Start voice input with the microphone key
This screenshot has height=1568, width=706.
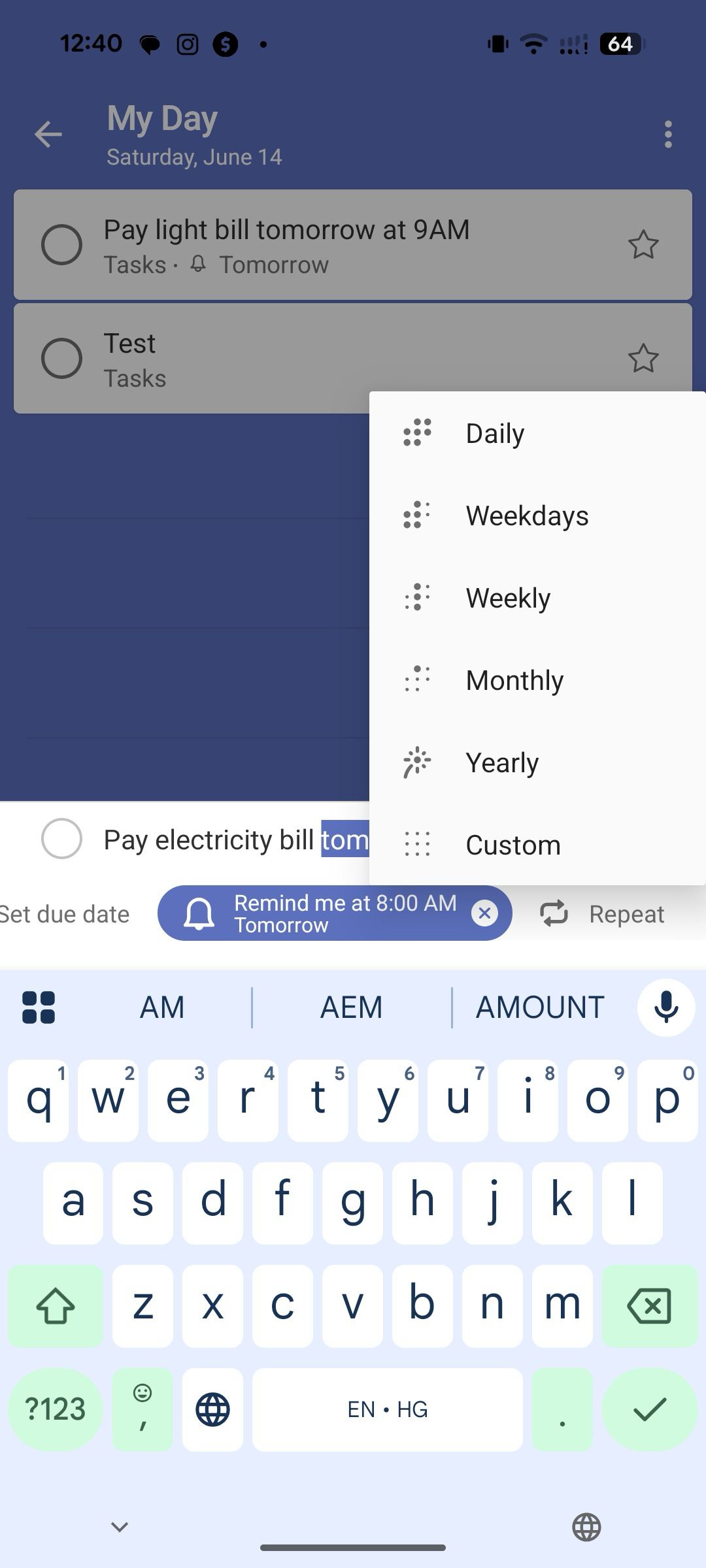(x=665, y=1007)
